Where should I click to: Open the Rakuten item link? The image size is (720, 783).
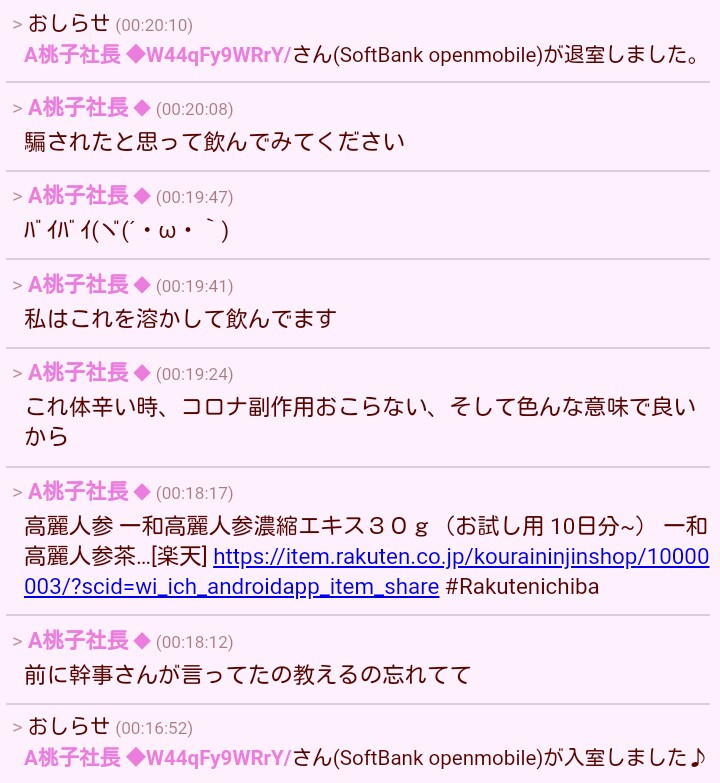pyautogui.click(x=460, y=557)
